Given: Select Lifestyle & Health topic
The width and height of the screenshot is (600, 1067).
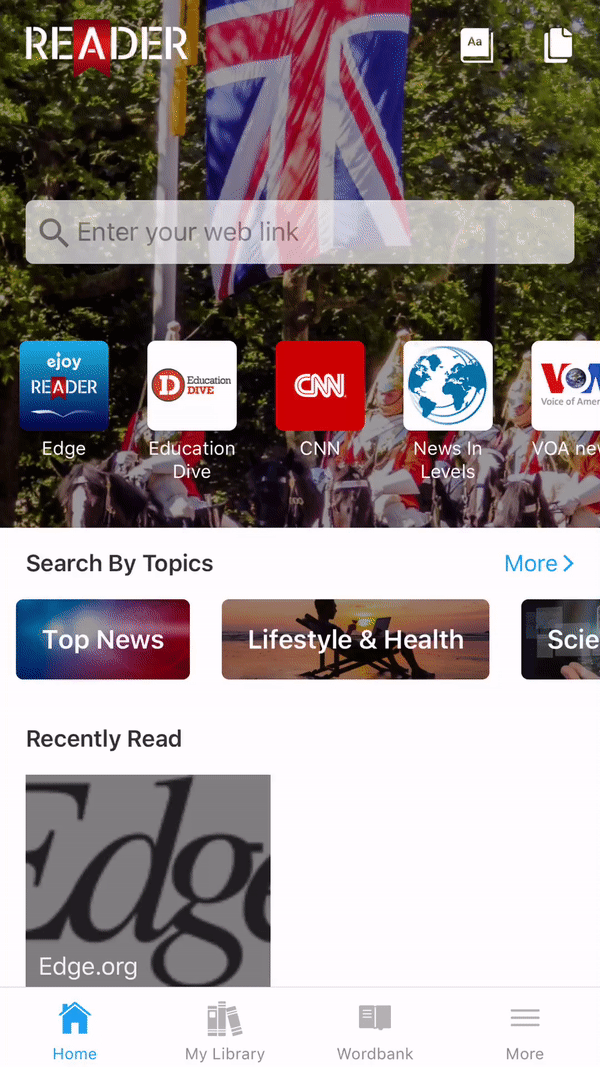Looking at the screenshot, I should tap(355, 639).
